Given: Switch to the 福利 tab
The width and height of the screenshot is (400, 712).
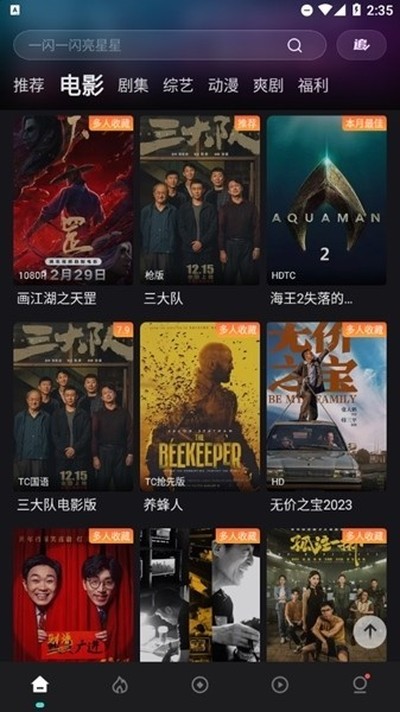Looking at the screenshot, I should point(313,85).
